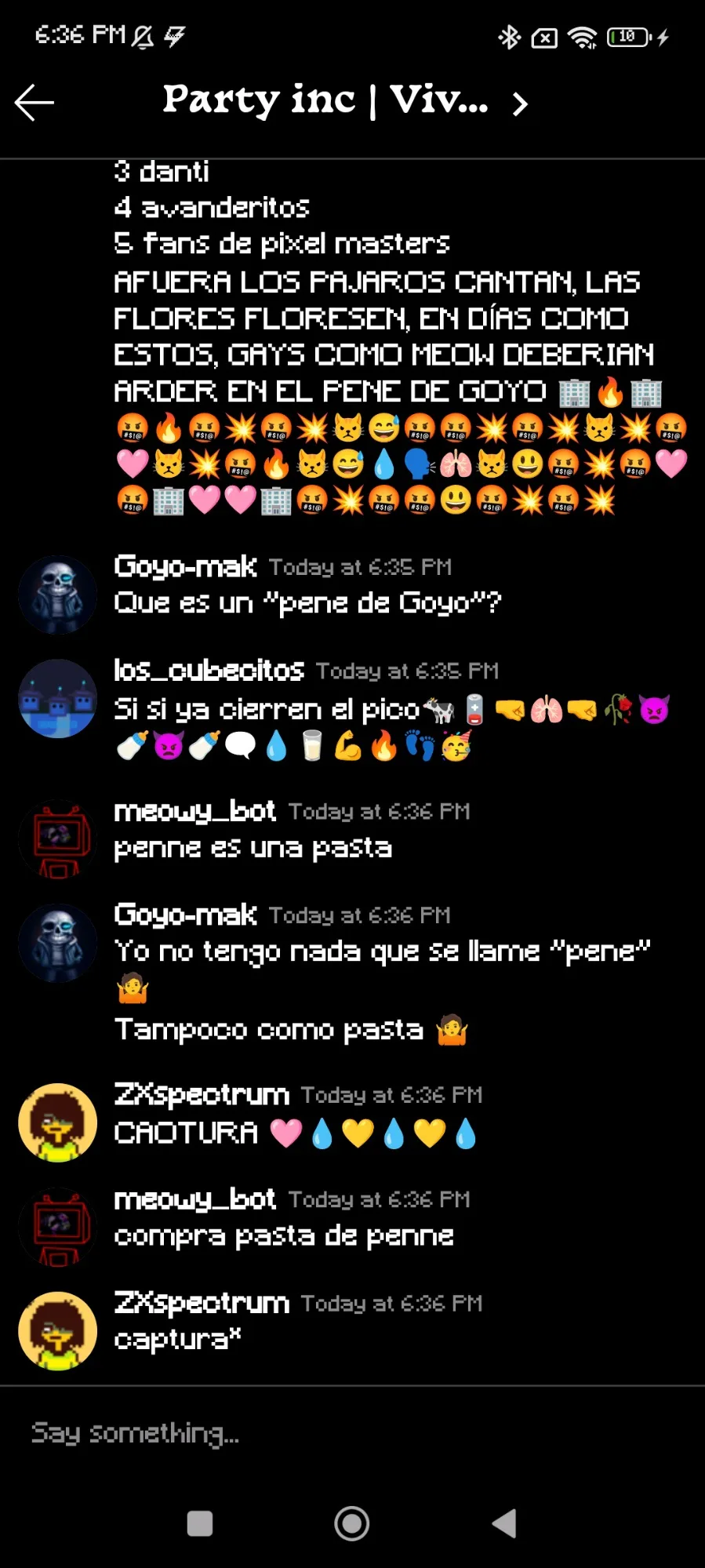705x1568 pixels.
Task: Open Party inc chat details chevron
Action: point(519,103)
